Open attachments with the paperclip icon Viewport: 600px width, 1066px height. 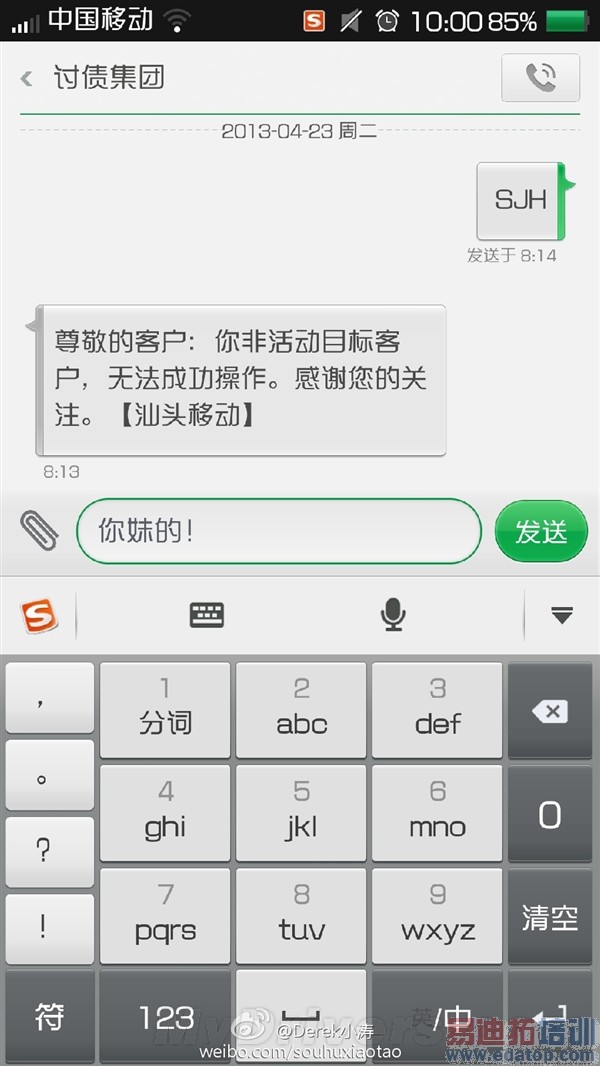[39, 530]
